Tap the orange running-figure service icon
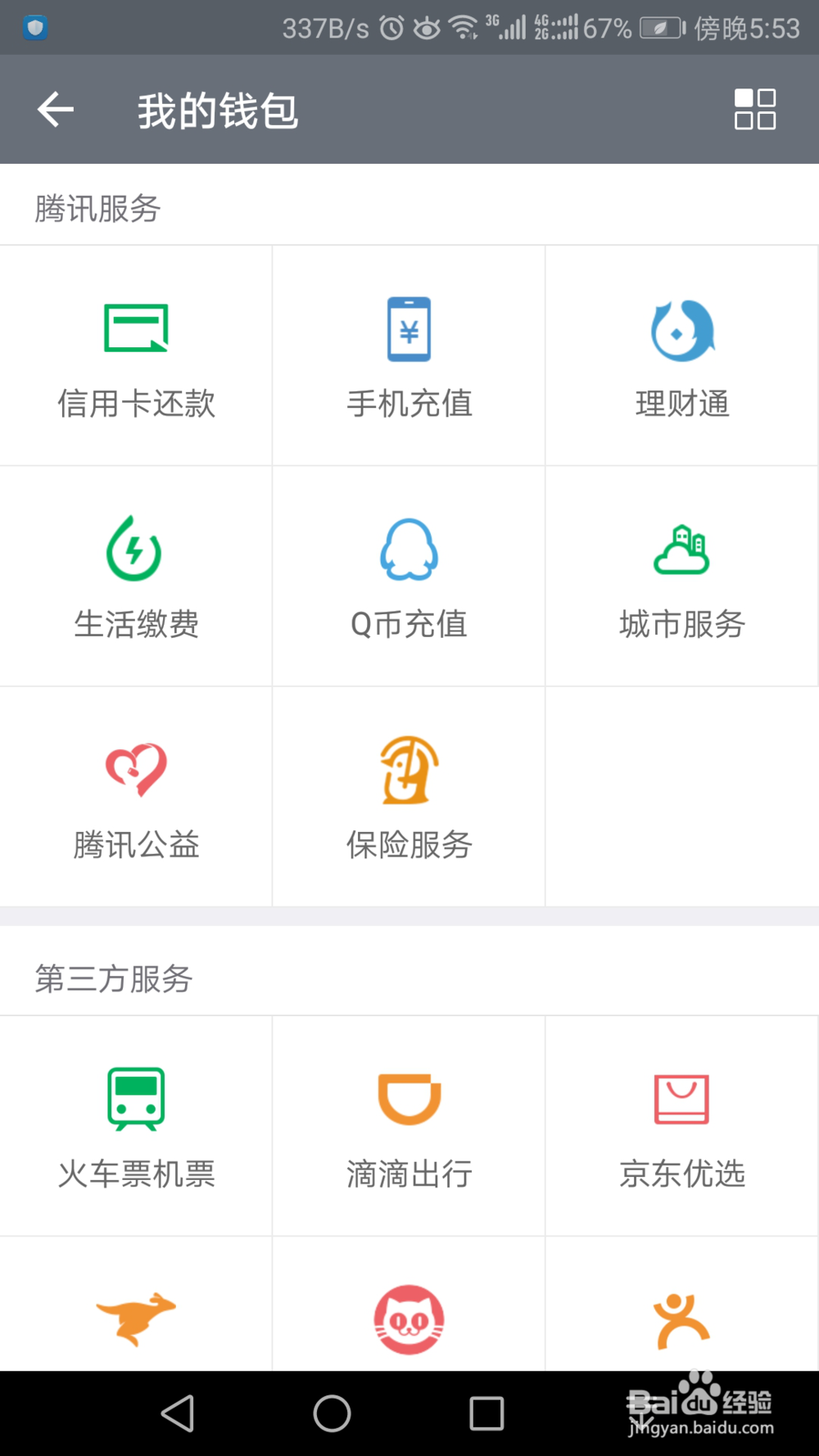 click(x=681, y=1320)
